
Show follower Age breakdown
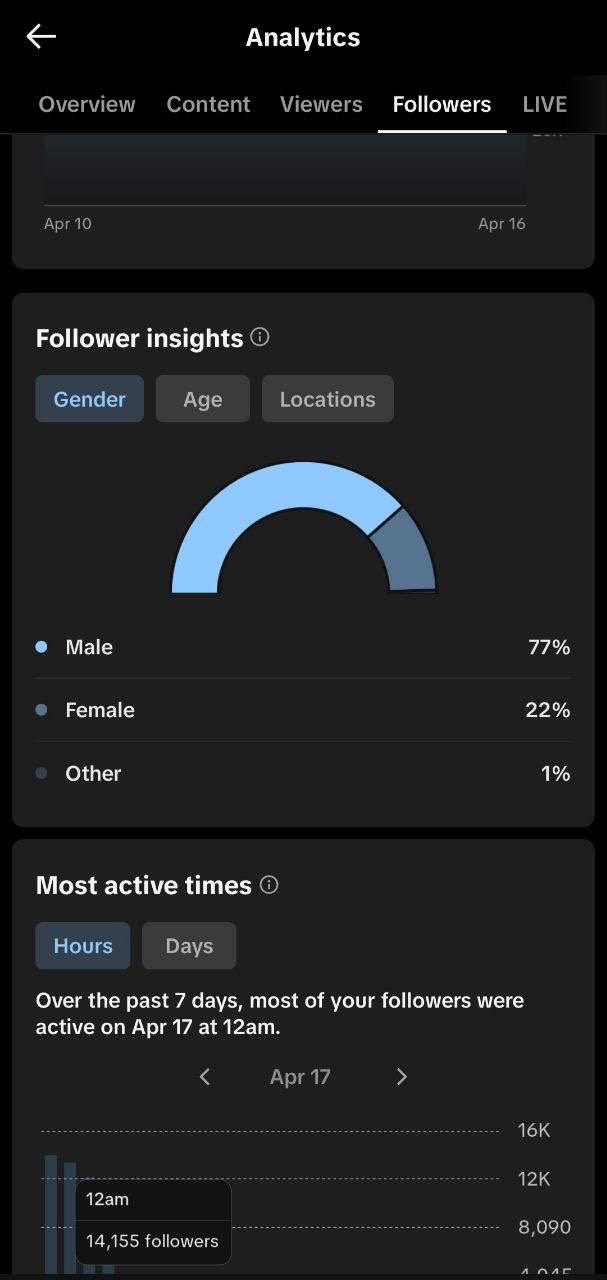(x=202, y=399)
